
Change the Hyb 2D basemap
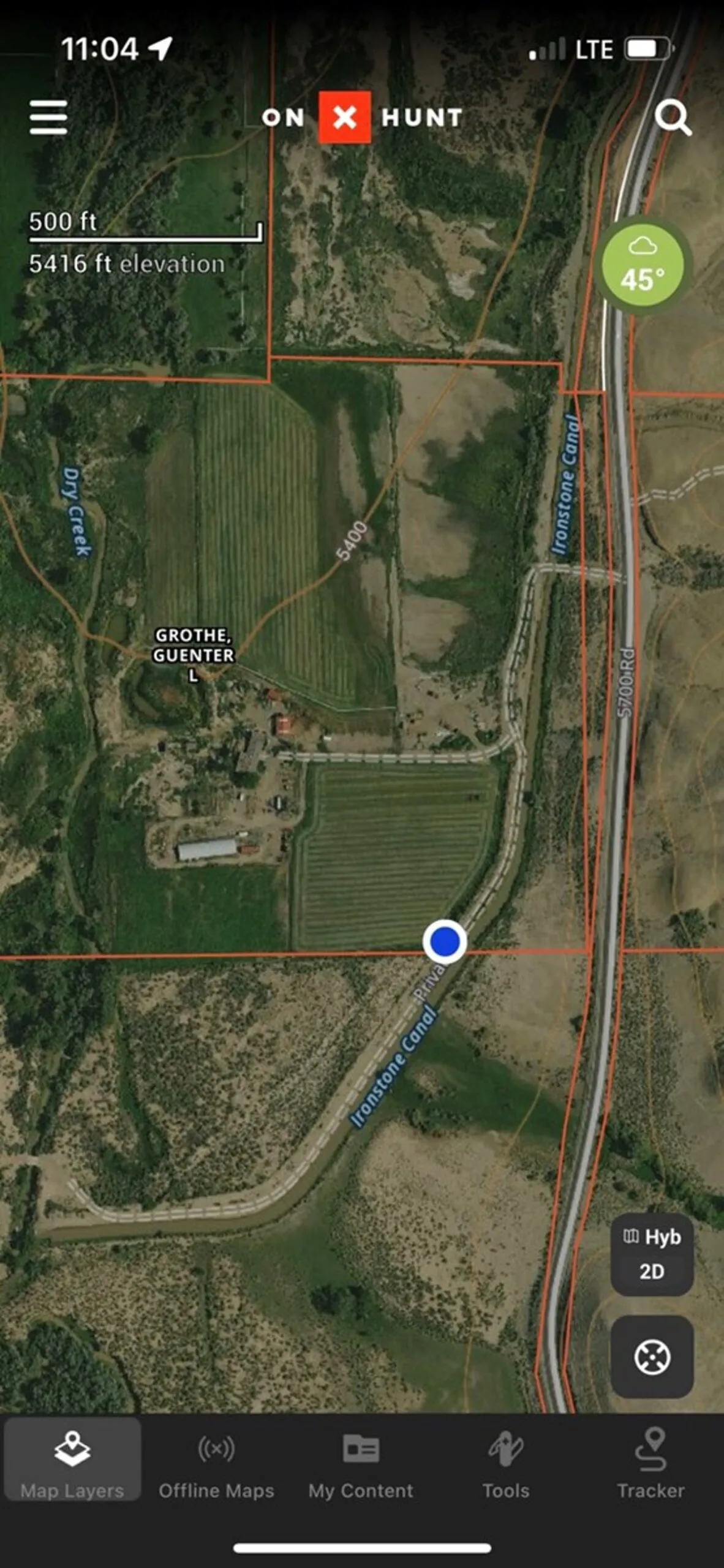(652, 1254)
